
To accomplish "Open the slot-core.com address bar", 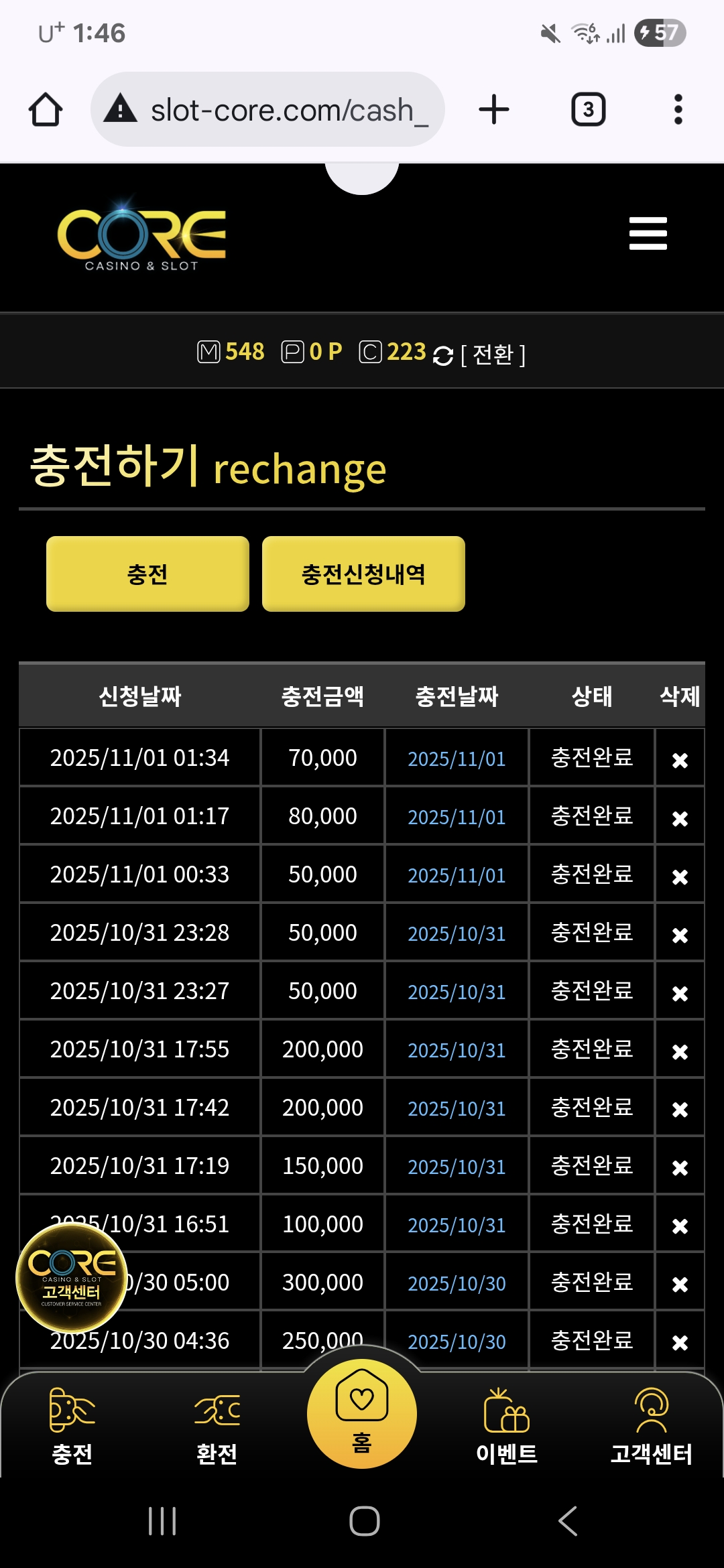I will [x=268, y=110].
